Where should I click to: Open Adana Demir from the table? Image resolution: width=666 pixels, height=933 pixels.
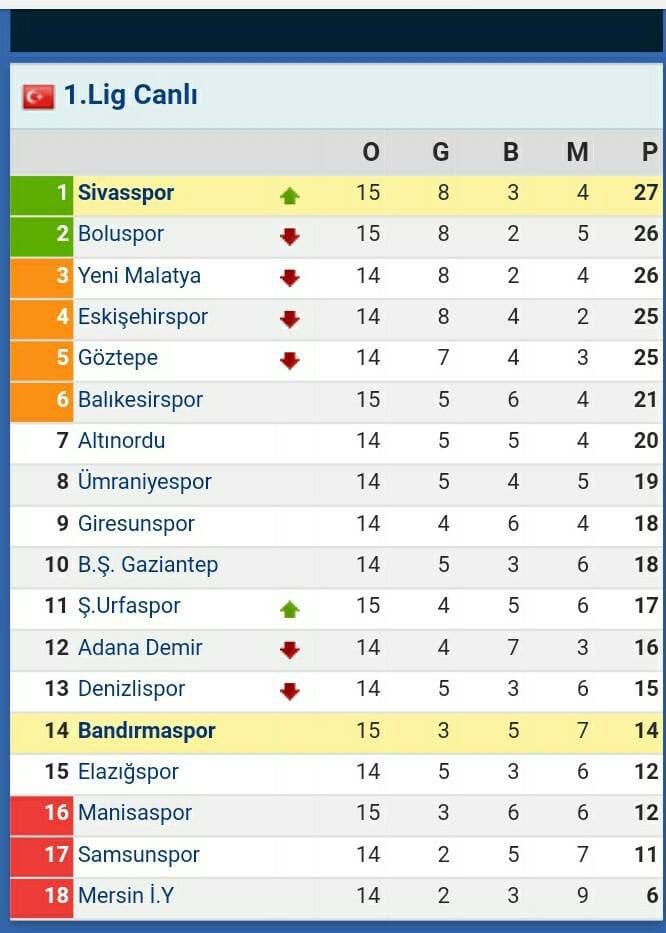[x=140, y=648]
